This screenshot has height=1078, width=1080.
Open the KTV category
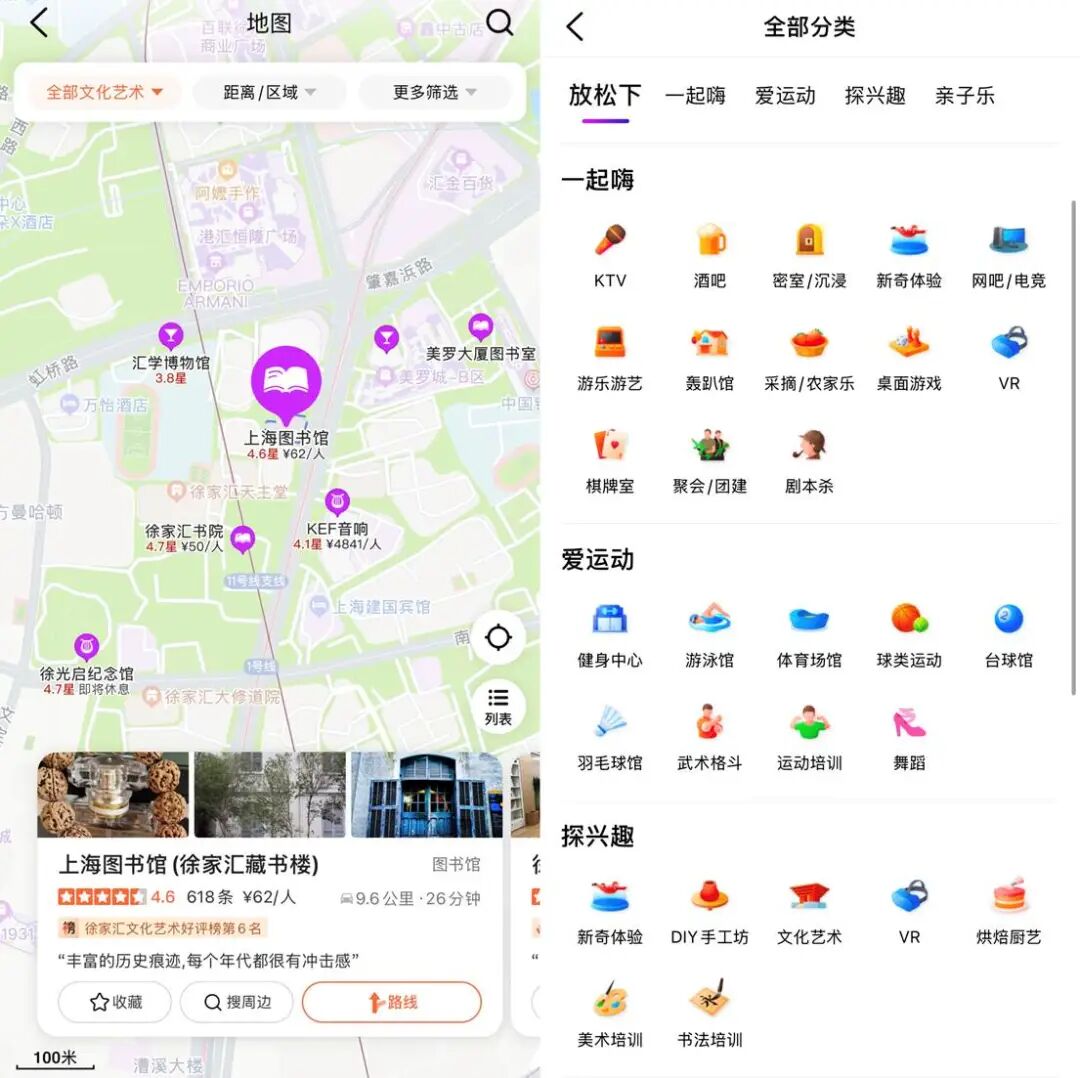[610, 255]
